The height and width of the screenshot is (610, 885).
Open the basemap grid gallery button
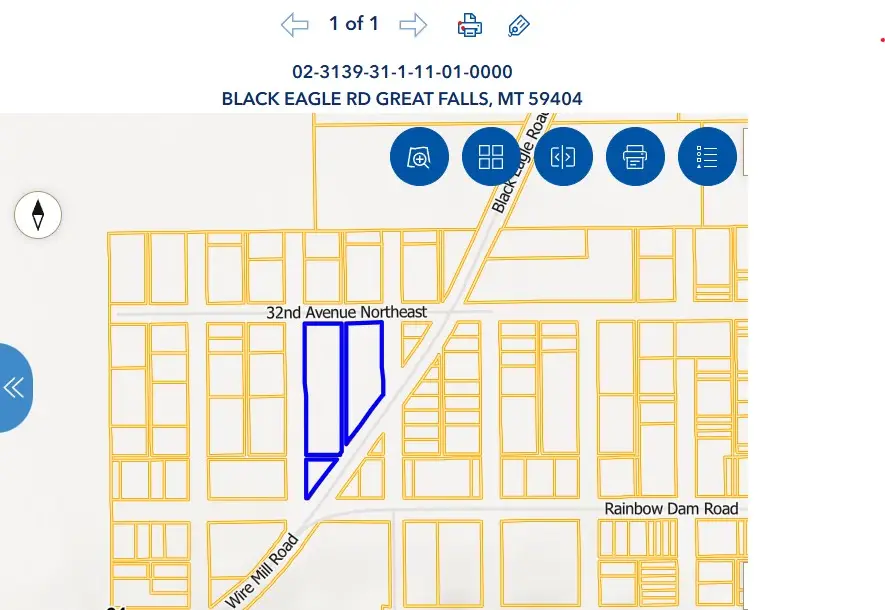491,157
